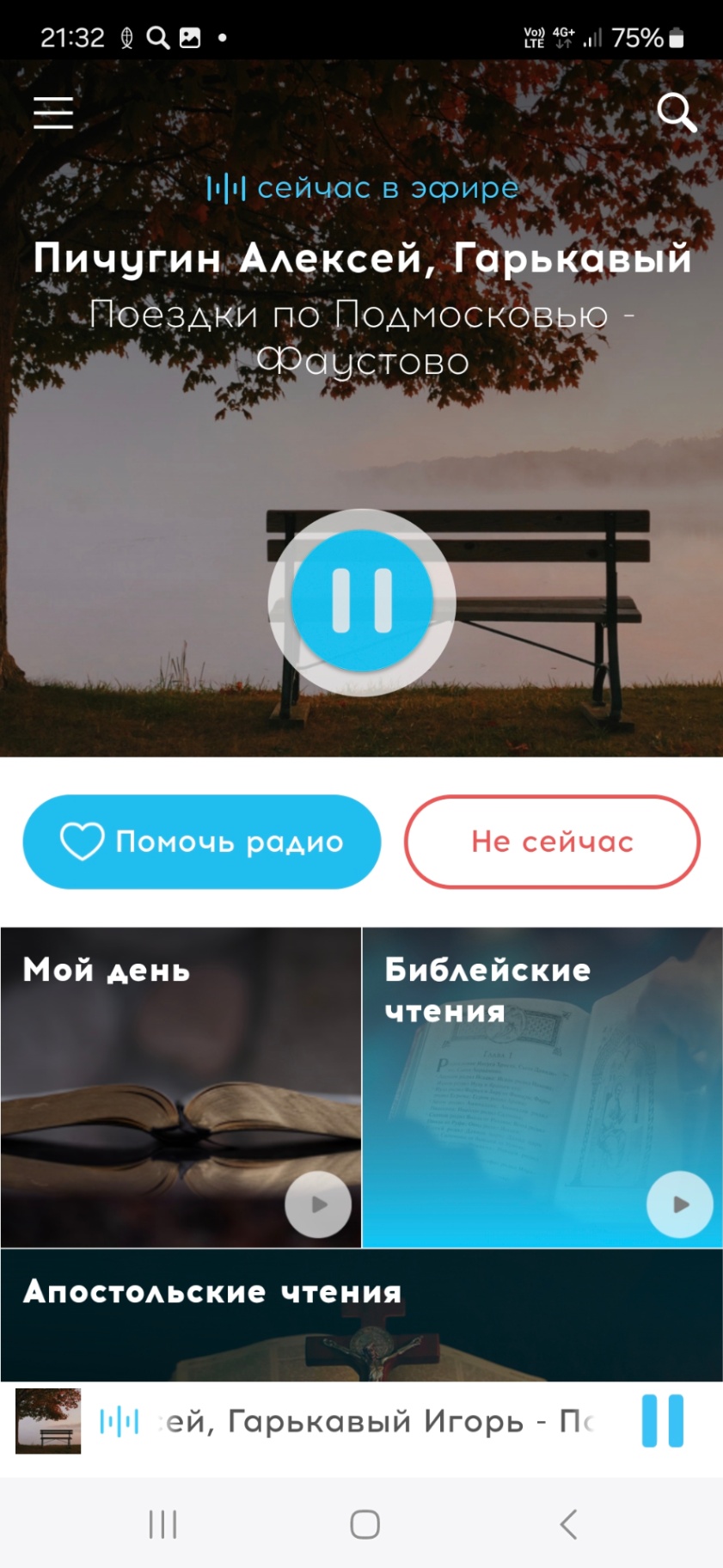Dismiss with the Не сейчас button
The width and height of the screenshot is (723, 1568).
[552, 842]
